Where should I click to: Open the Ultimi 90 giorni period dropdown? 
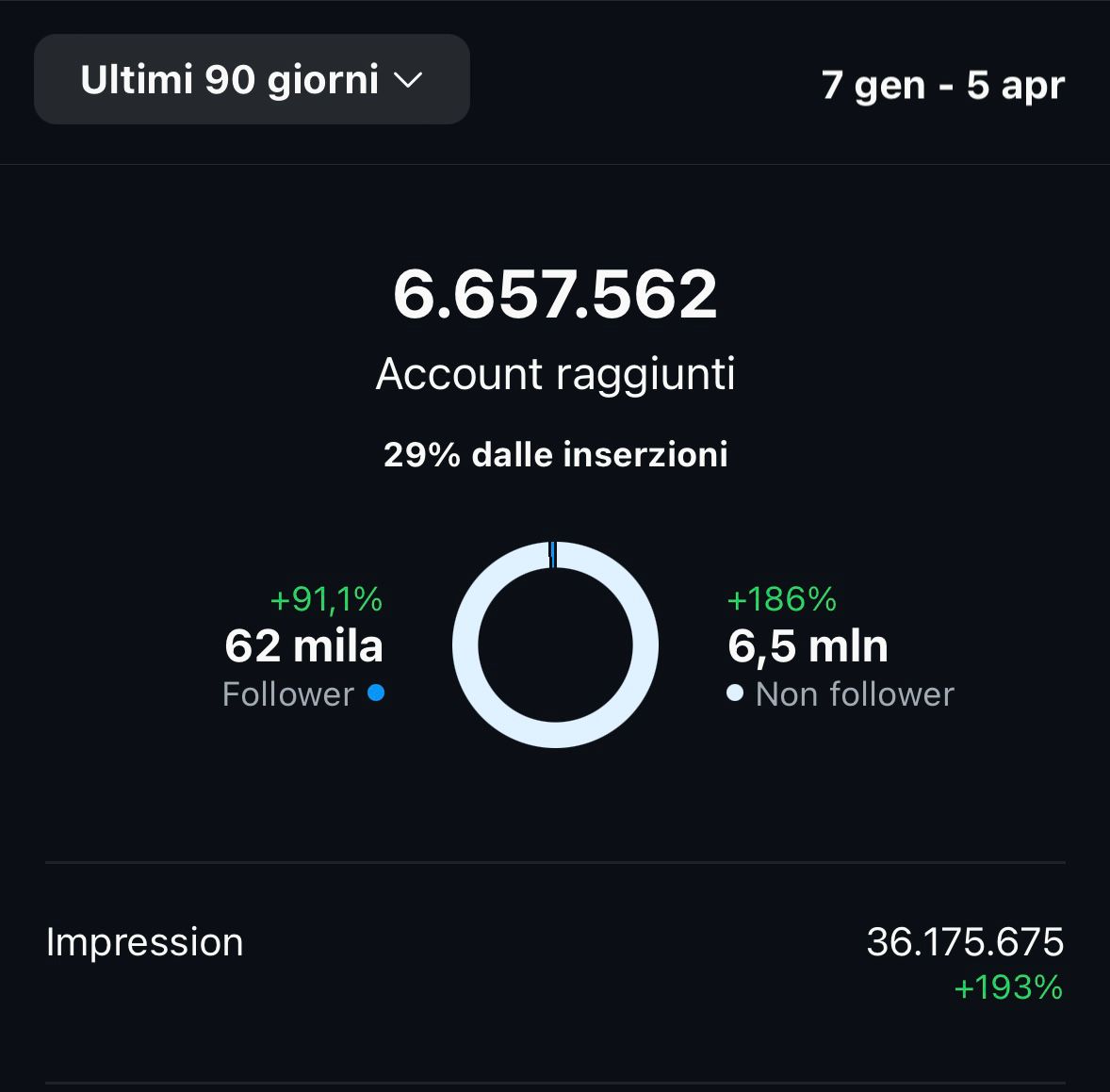[252, 80]
